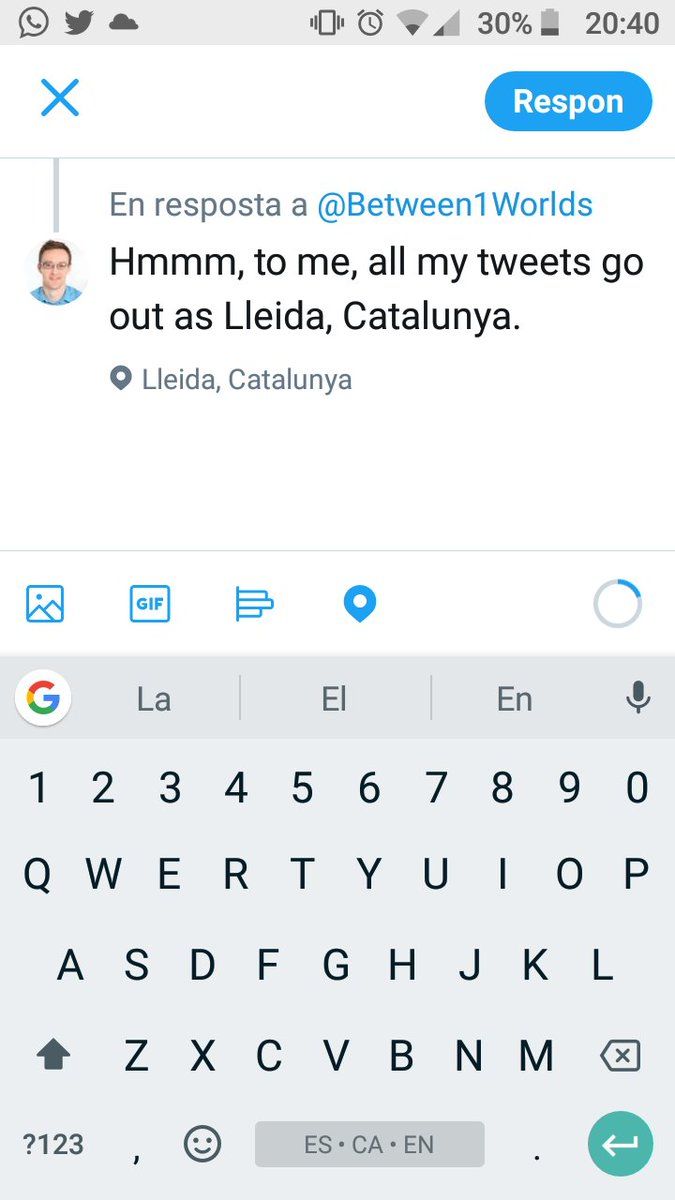Screen dimensions: 675x1200
Task: Open the Lleida, Catalunya location tag
Action: pos(232,380)
